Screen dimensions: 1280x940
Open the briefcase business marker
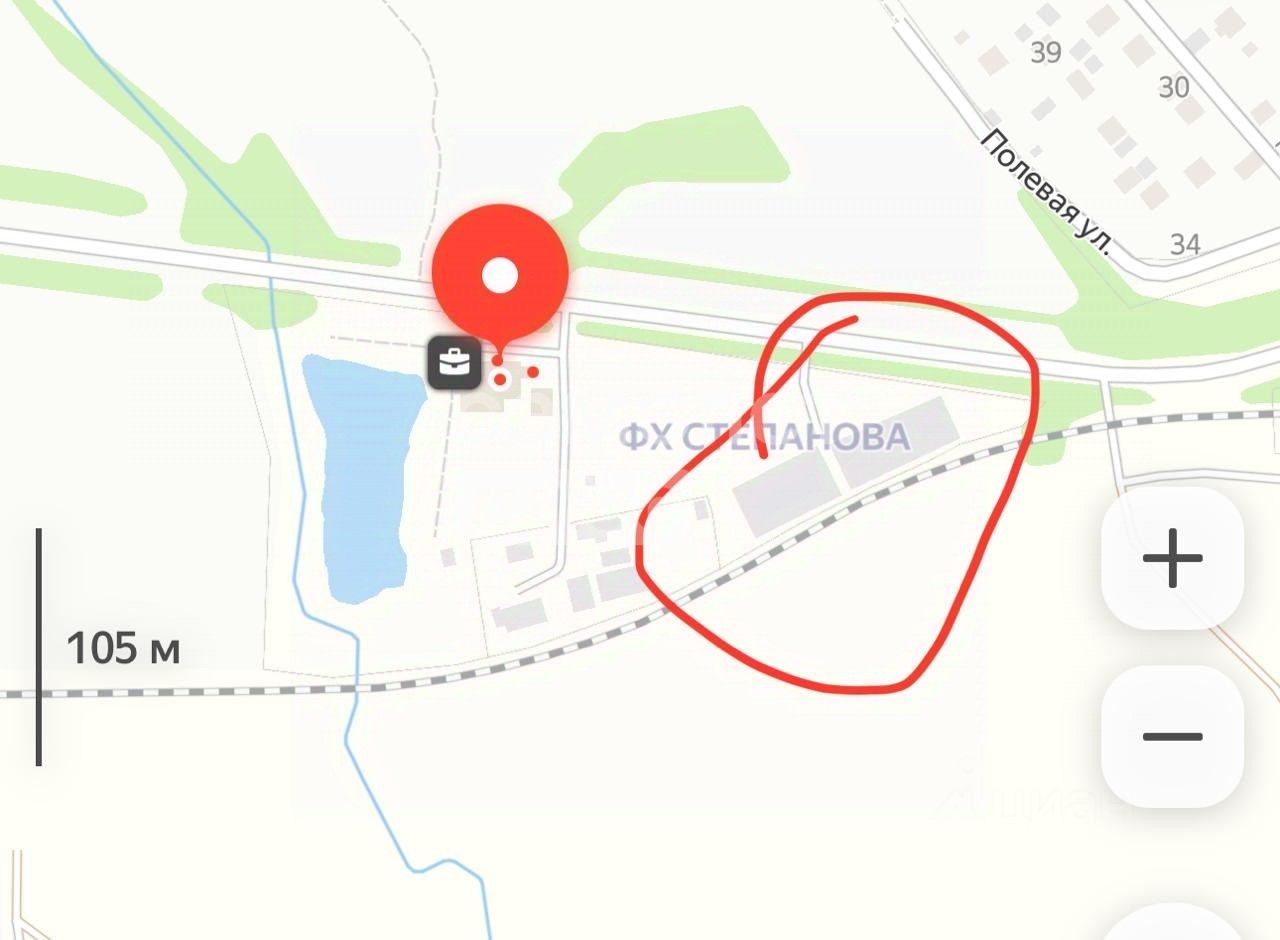point(453,362)
